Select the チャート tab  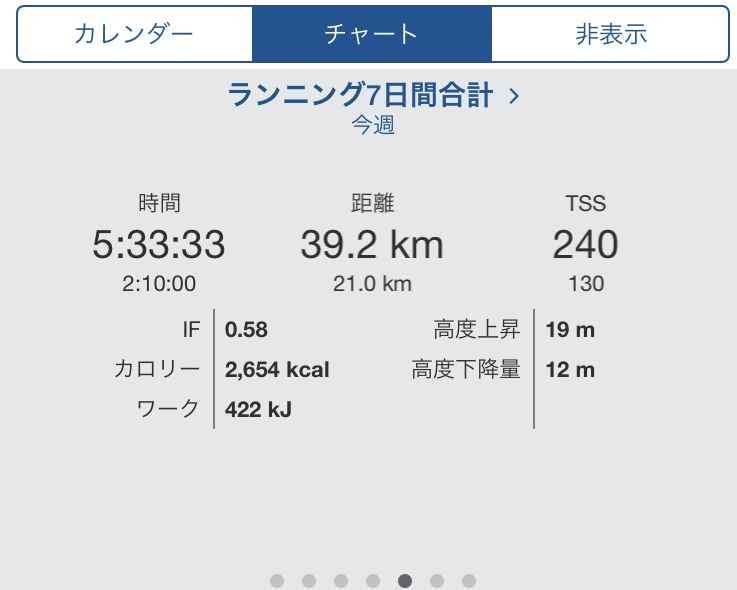point(371,34)
